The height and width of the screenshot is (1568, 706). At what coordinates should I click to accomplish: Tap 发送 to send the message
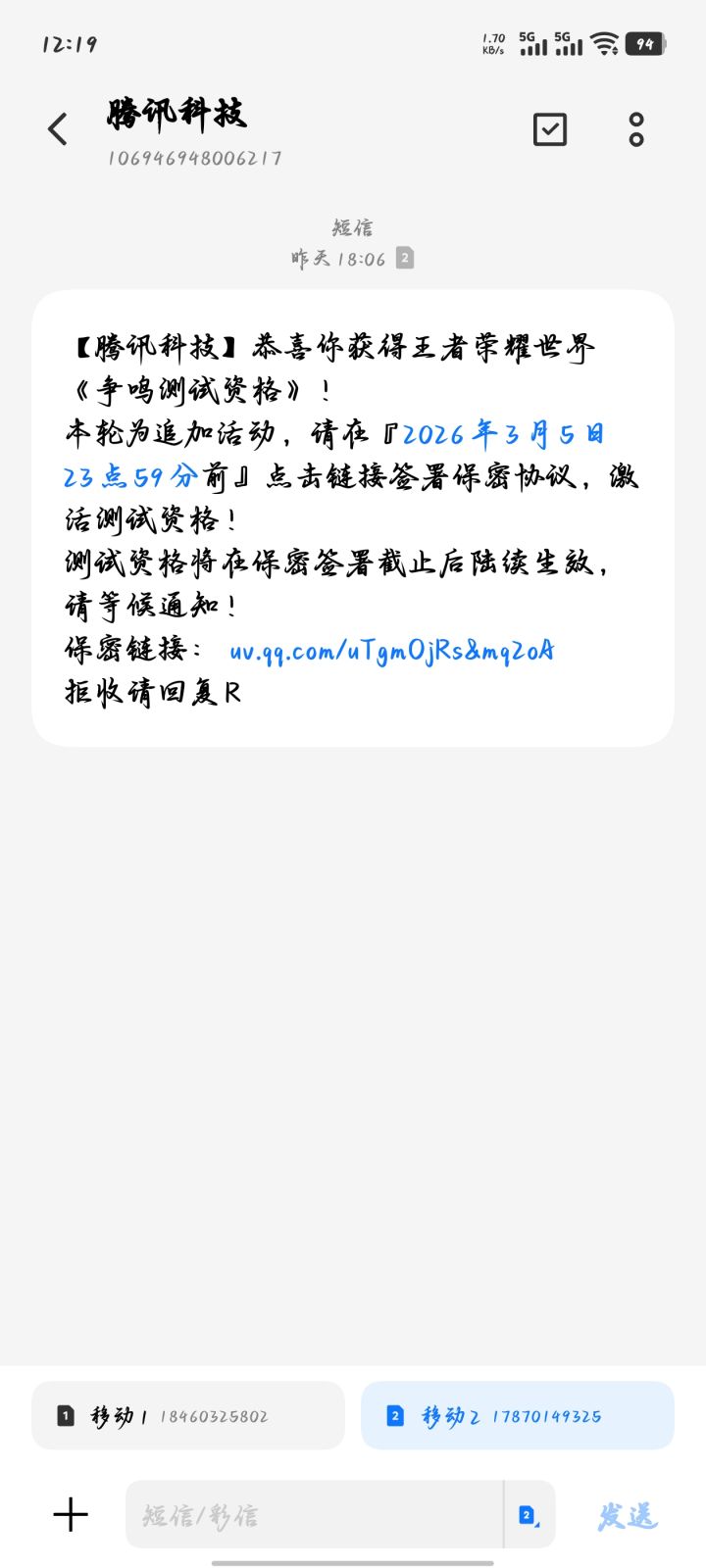point(627,1515)
